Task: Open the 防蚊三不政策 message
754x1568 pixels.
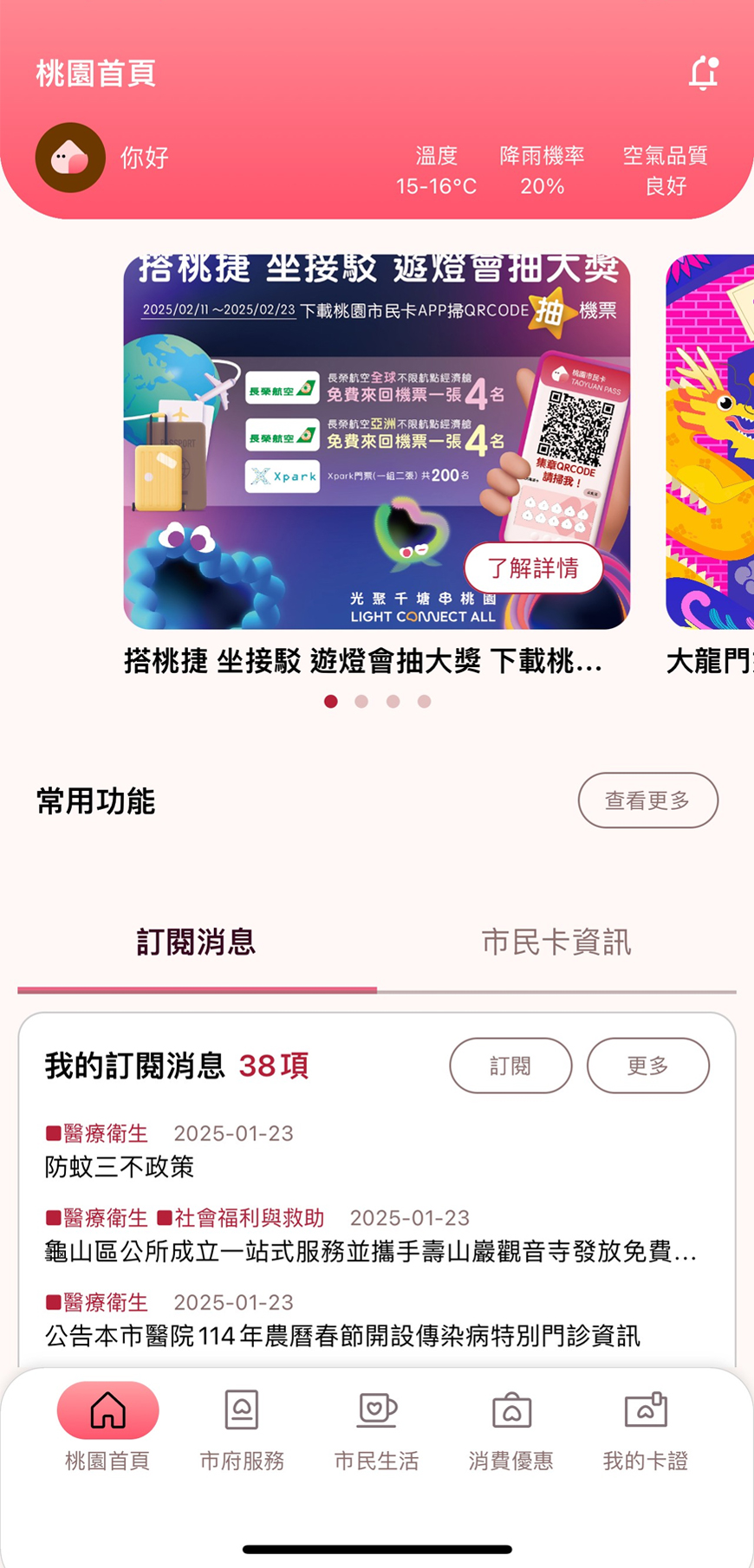Action: coord(120,1167)
